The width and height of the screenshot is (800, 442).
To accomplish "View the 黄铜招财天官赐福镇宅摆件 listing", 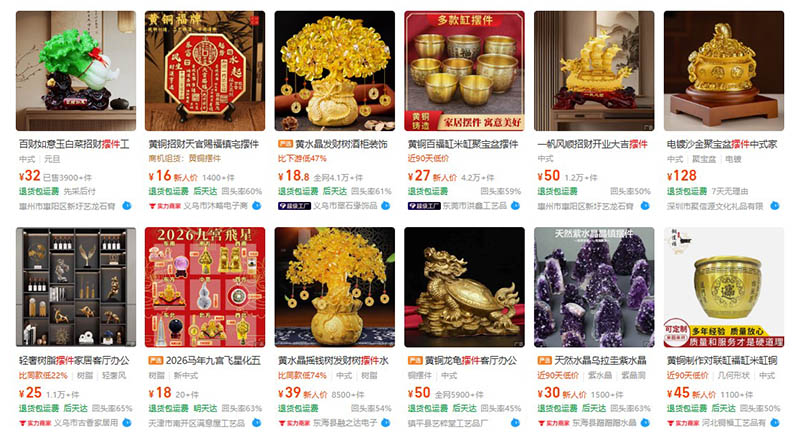I will [x=205, y=70].
